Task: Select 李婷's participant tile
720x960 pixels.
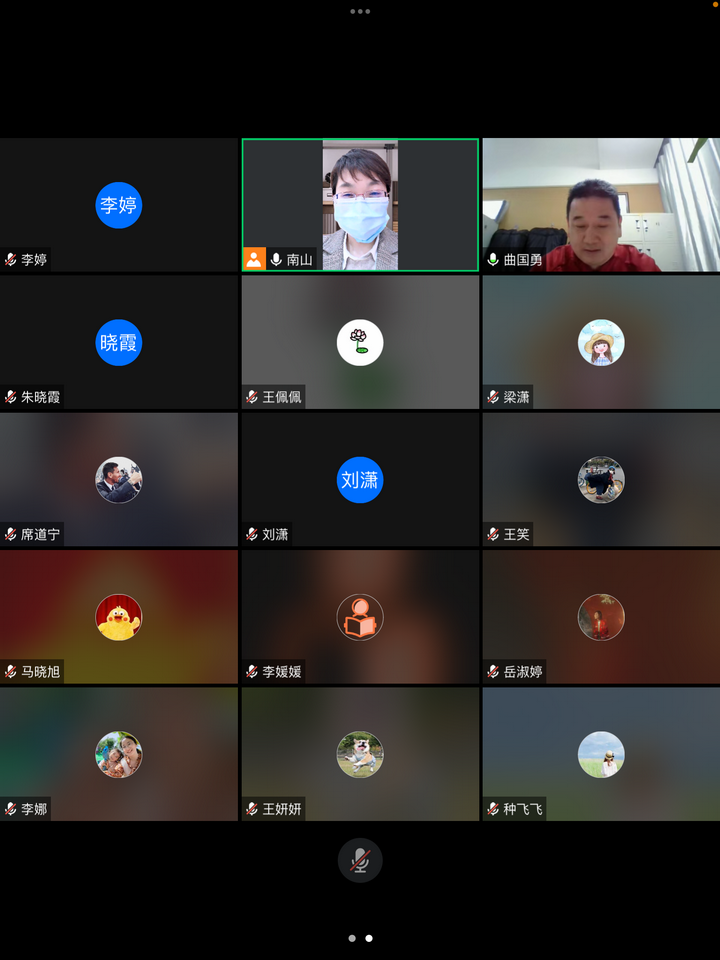Action: tap(119, 205)
